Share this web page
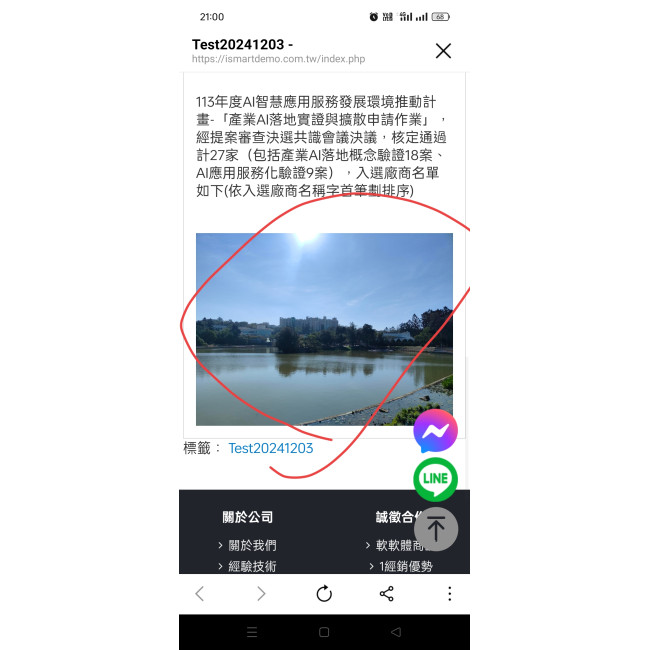The width and height of the screenshot is (650, 650). point(387,594)
